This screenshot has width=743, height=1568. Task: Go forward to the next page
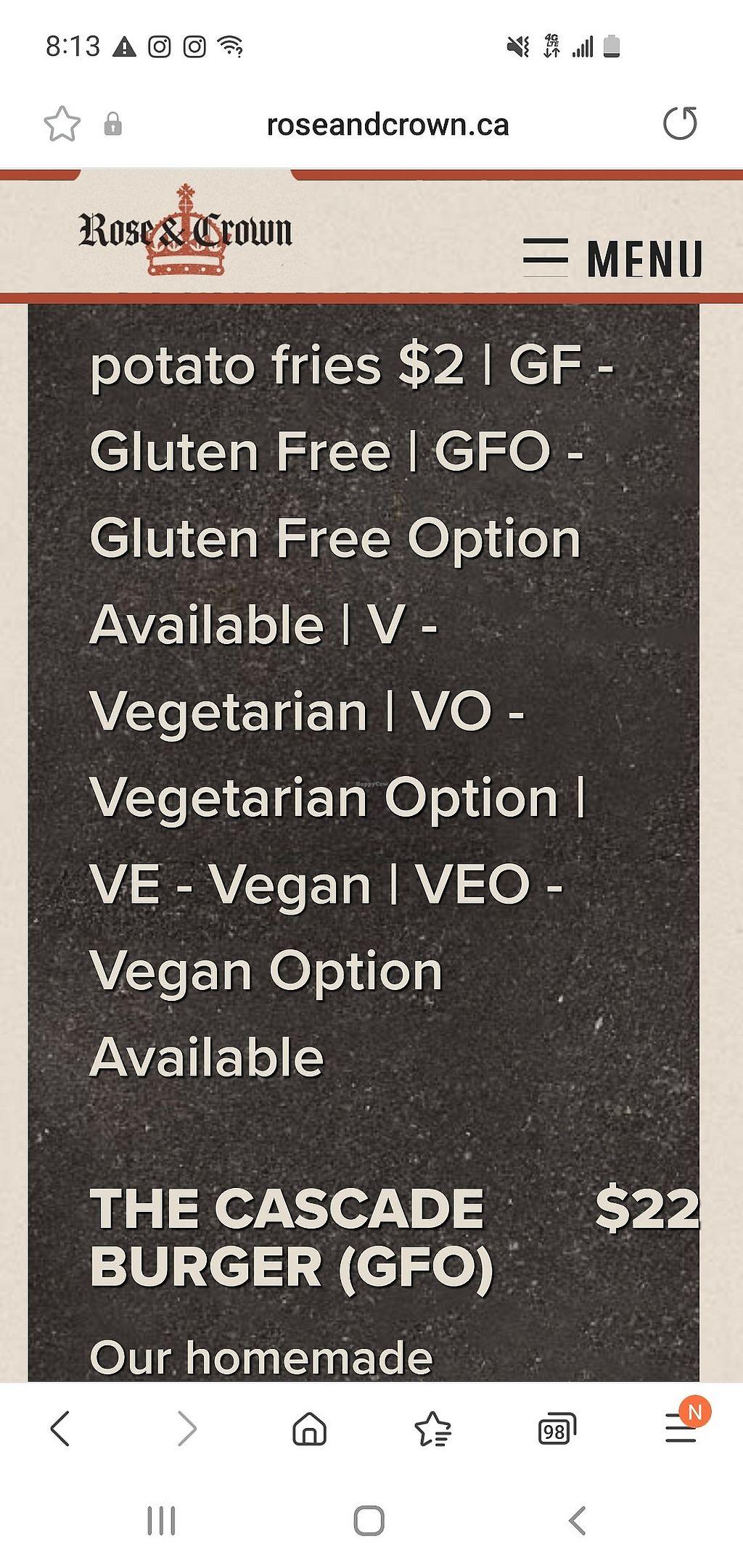click(x=186, y=1429)
